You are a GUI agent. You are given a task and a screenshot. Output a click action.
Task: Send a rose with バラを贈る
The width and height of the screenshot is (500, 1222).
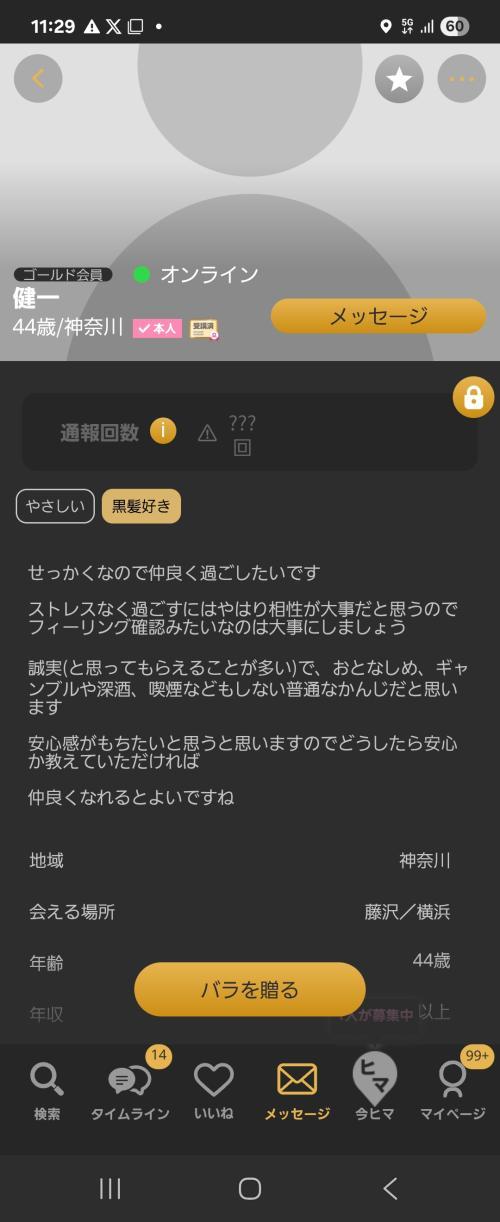coord(250,989)
